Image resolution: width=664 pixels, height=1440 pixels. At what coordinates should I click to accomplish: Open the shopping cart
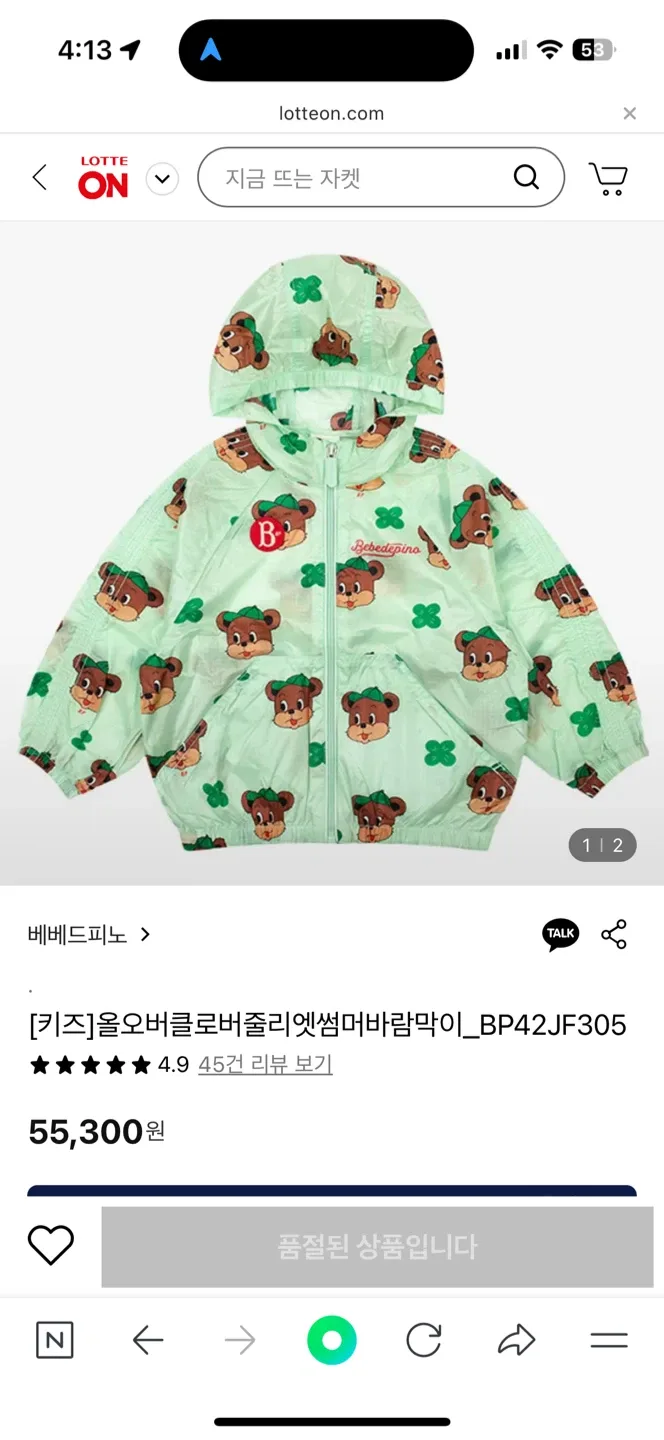[608, 178]
